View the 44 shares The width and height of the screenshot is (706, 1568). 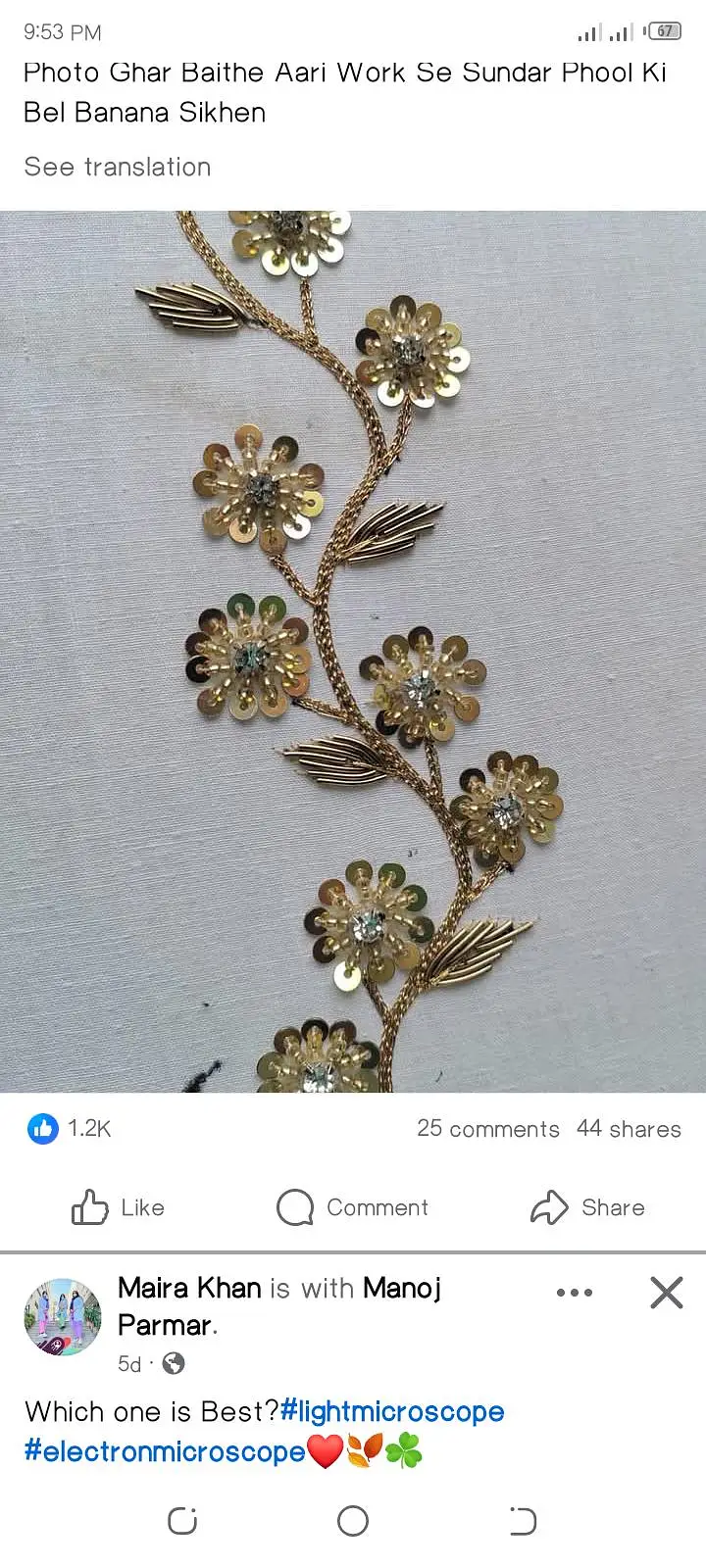point(629,1129)
